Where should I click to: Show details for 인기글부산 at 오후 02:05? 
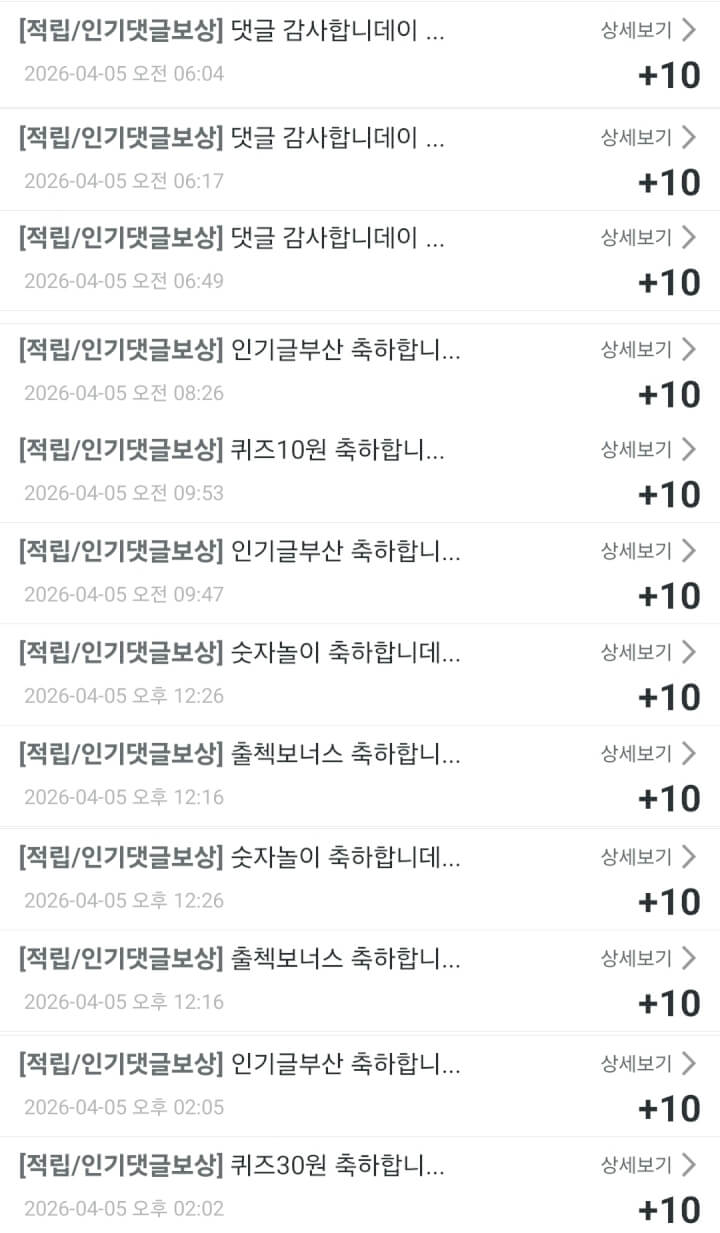point(647,1063)
